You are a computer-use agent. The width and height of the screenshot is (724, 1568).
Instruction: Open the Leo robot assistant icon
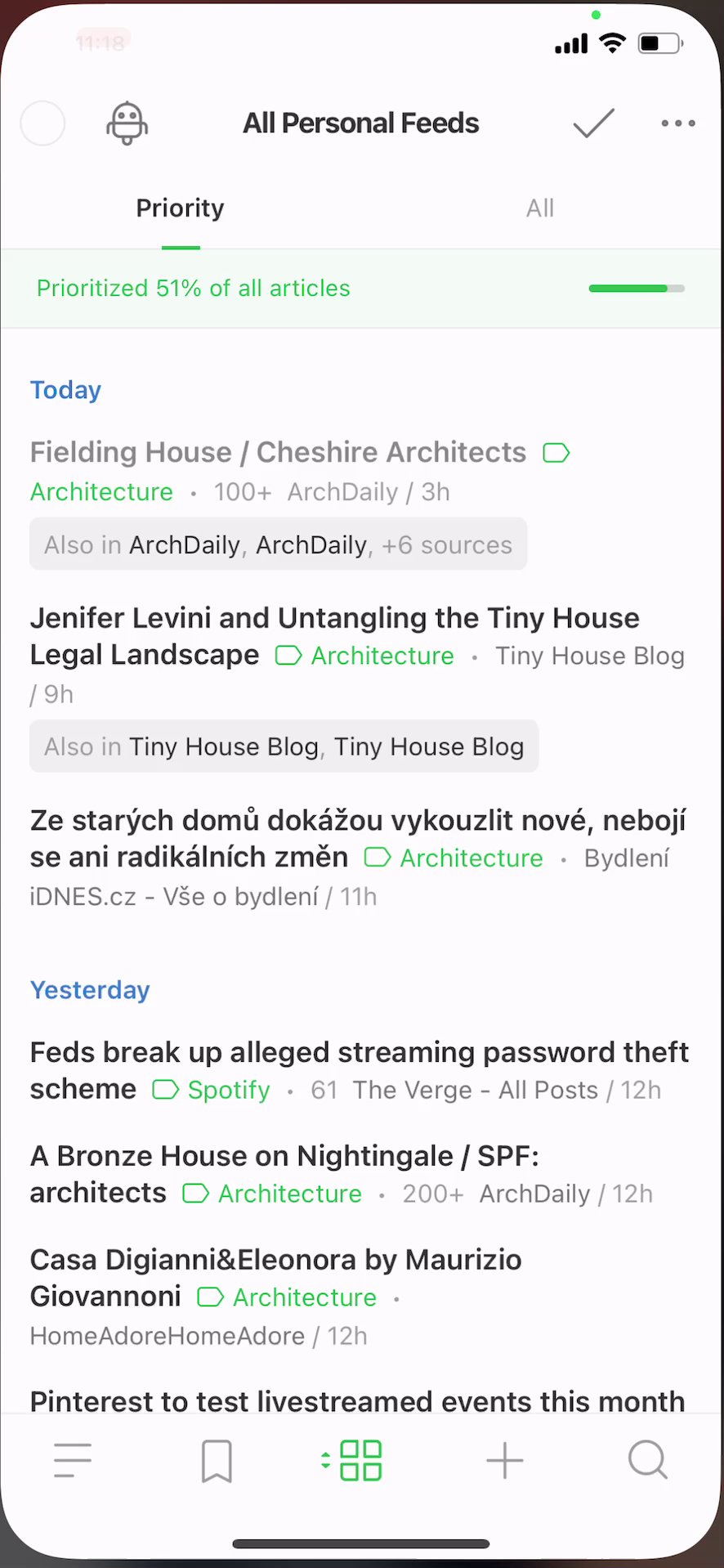pyautogui.click(x=127, y=123)
